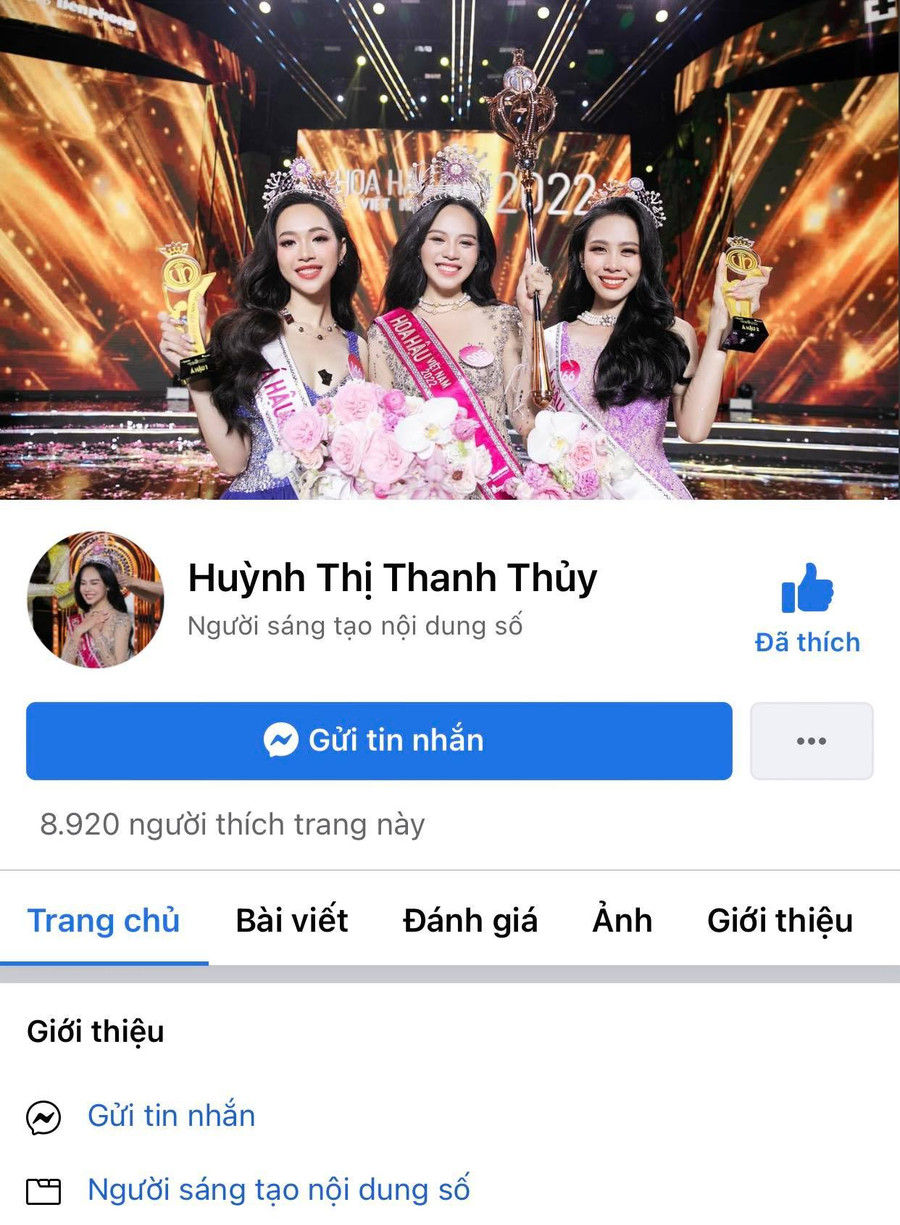
Task: Open the Ảnh tab
Action: point(621,919)
